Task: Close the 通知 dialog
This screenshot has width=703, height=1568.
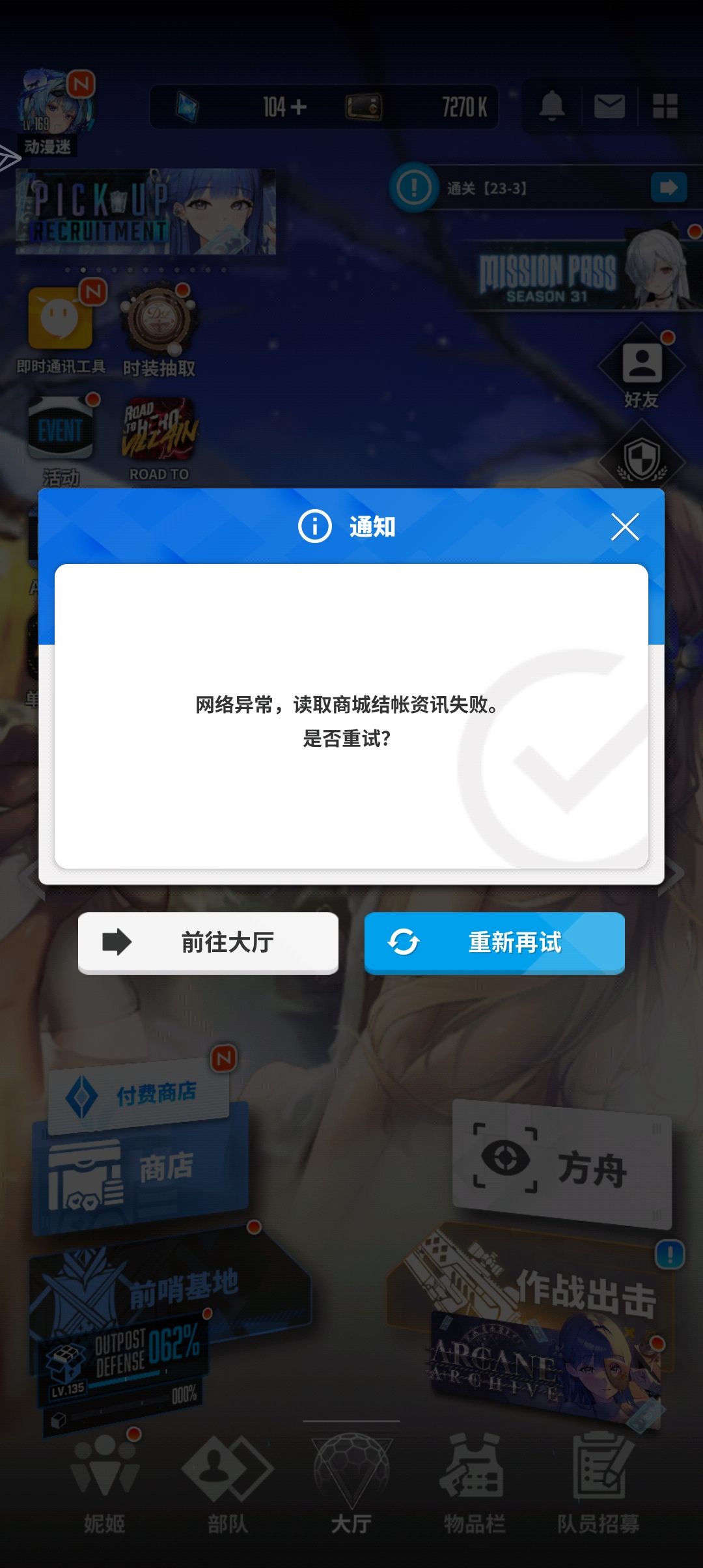Action: (x=625, y=527)
